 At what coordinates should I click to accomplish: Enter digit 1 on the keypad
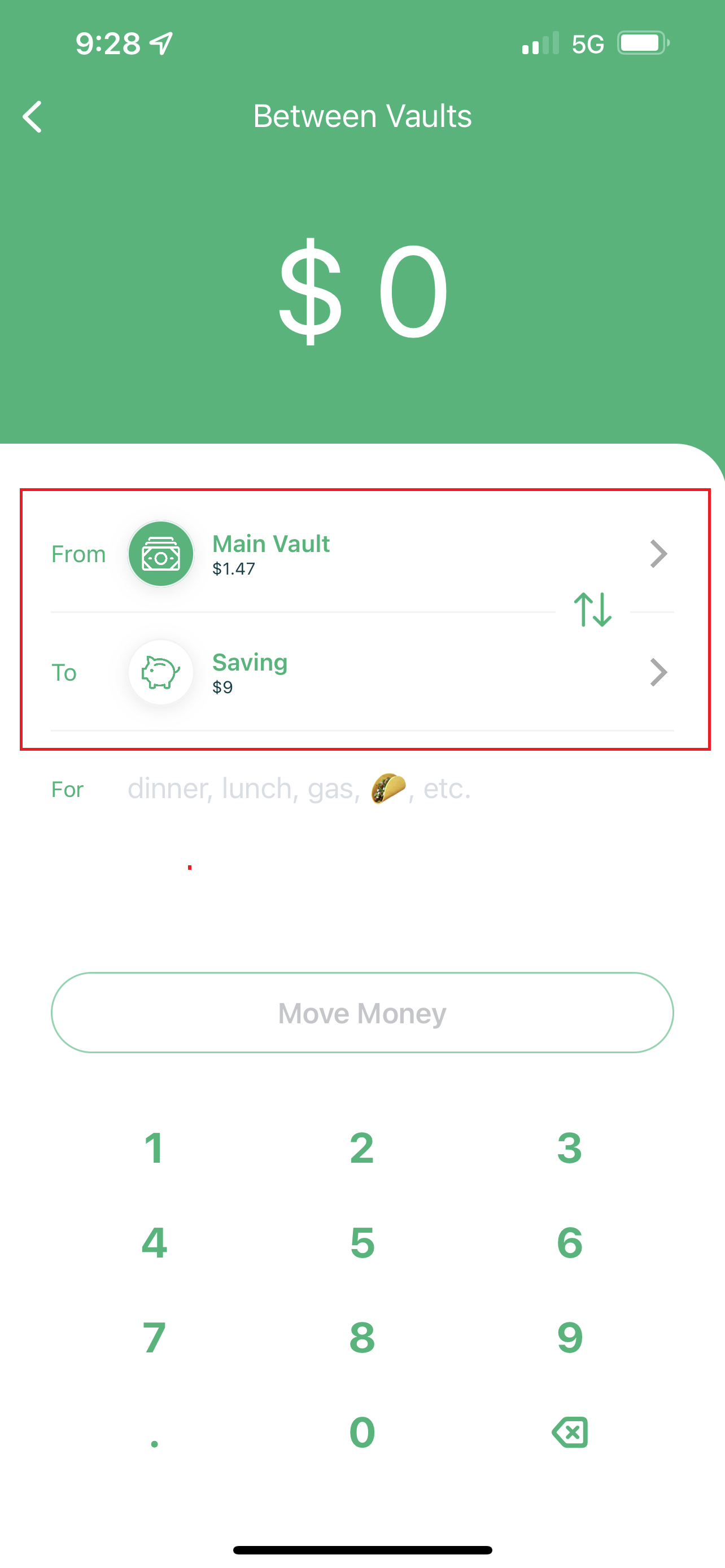(155, 1148)
